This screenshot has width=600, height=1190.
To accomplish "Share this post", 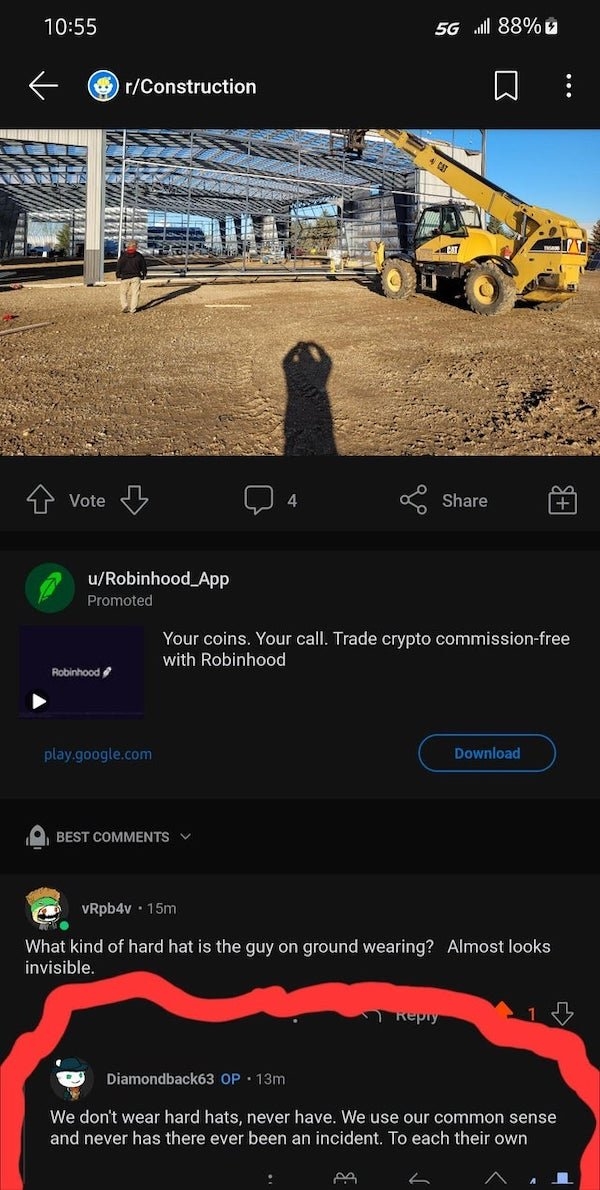I will (444, 500).
